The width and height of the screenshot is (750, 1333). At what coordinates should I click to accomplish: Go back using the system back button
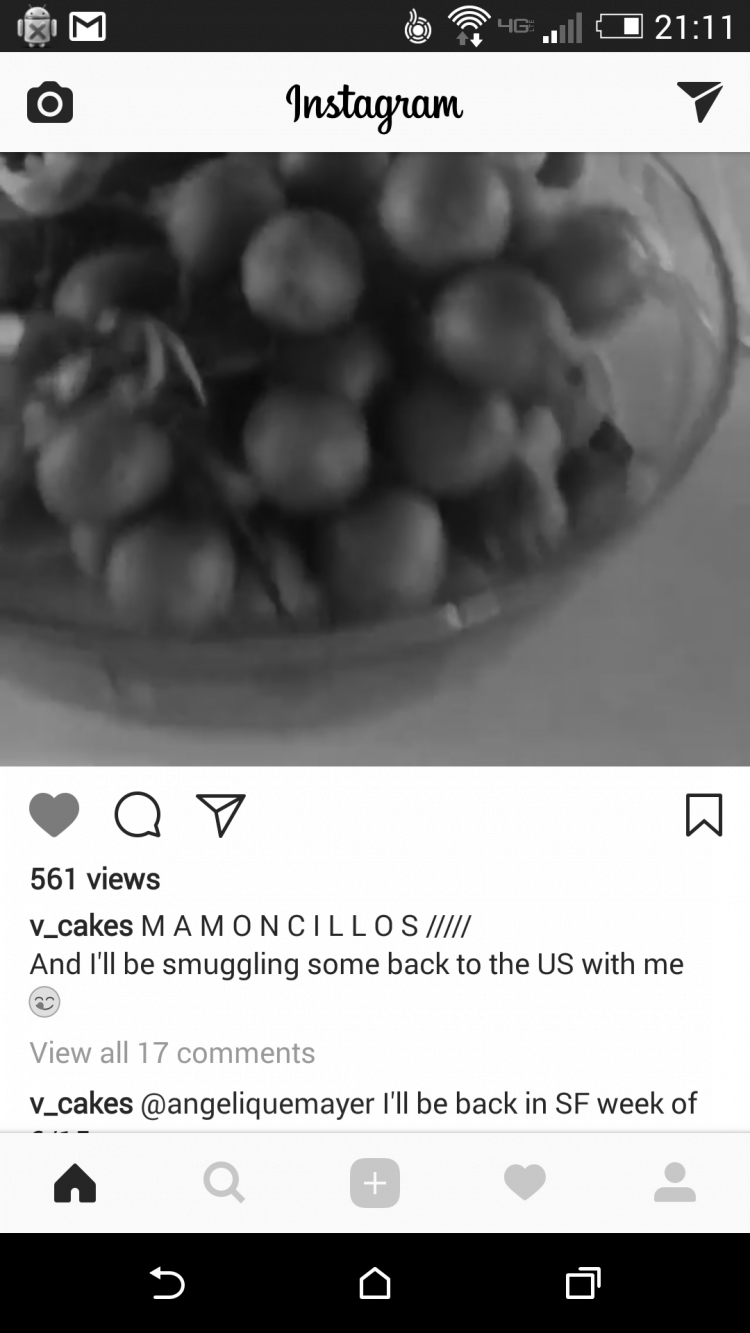point(167,1283)
